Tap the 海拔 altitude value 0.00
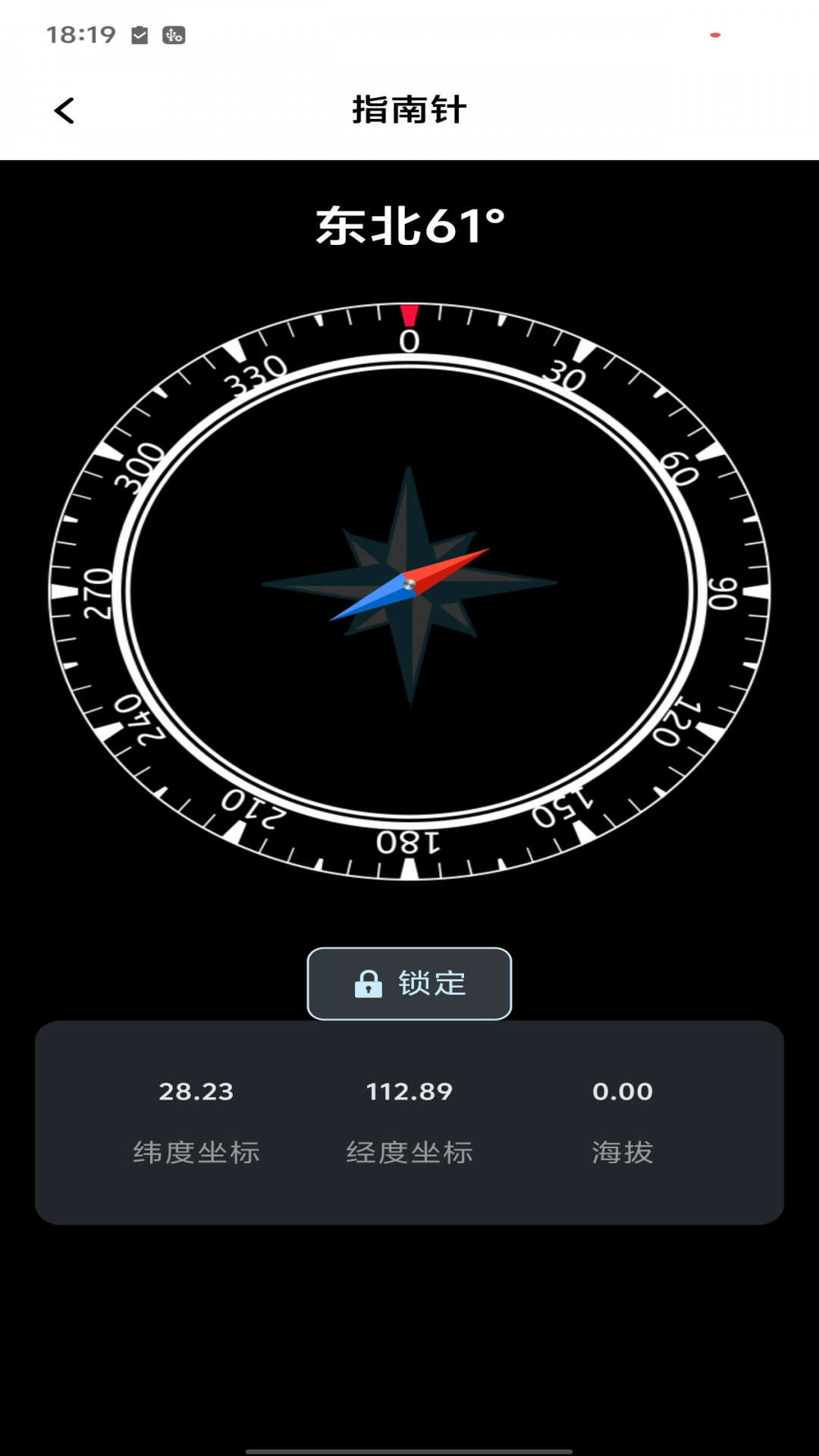Image resolution: width=819 pixels, height=1456 pixels. pos(622,1091)
